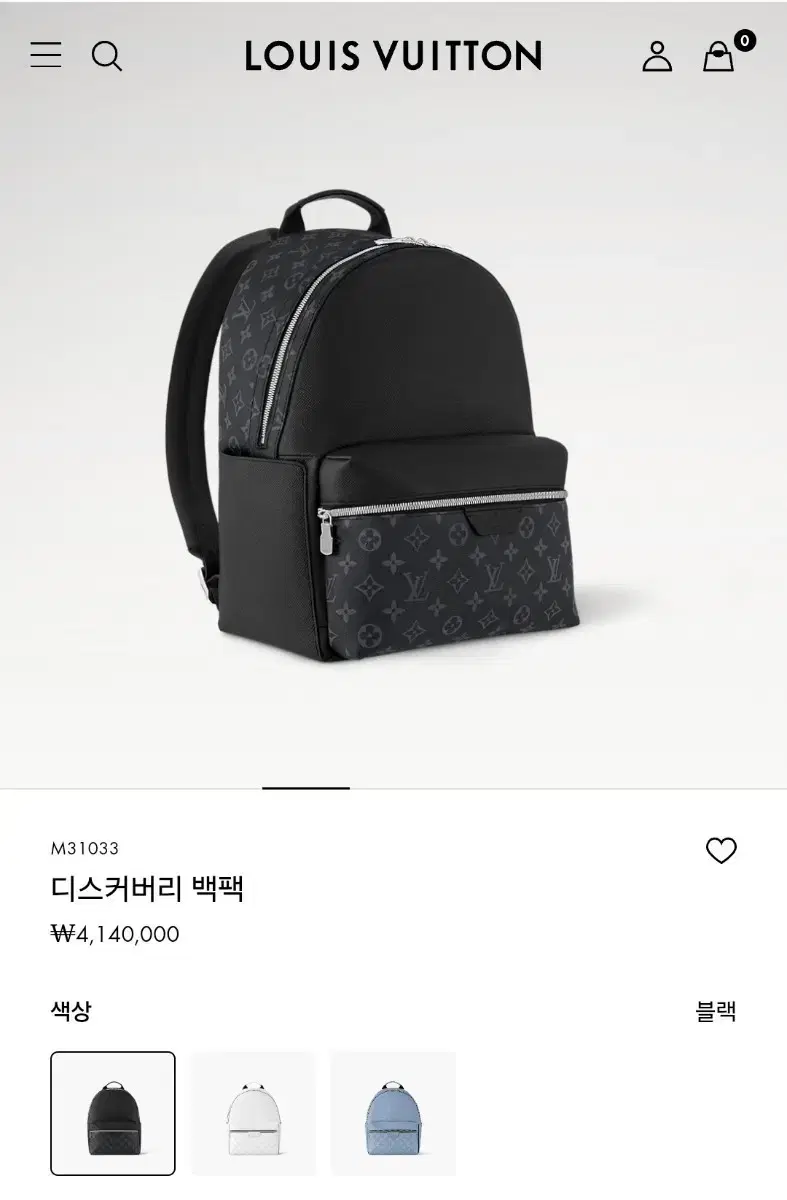The height and width of the screenshot is (1200, 787).
Task: Click the 블랙 color label
Action: coord(716,1012)
